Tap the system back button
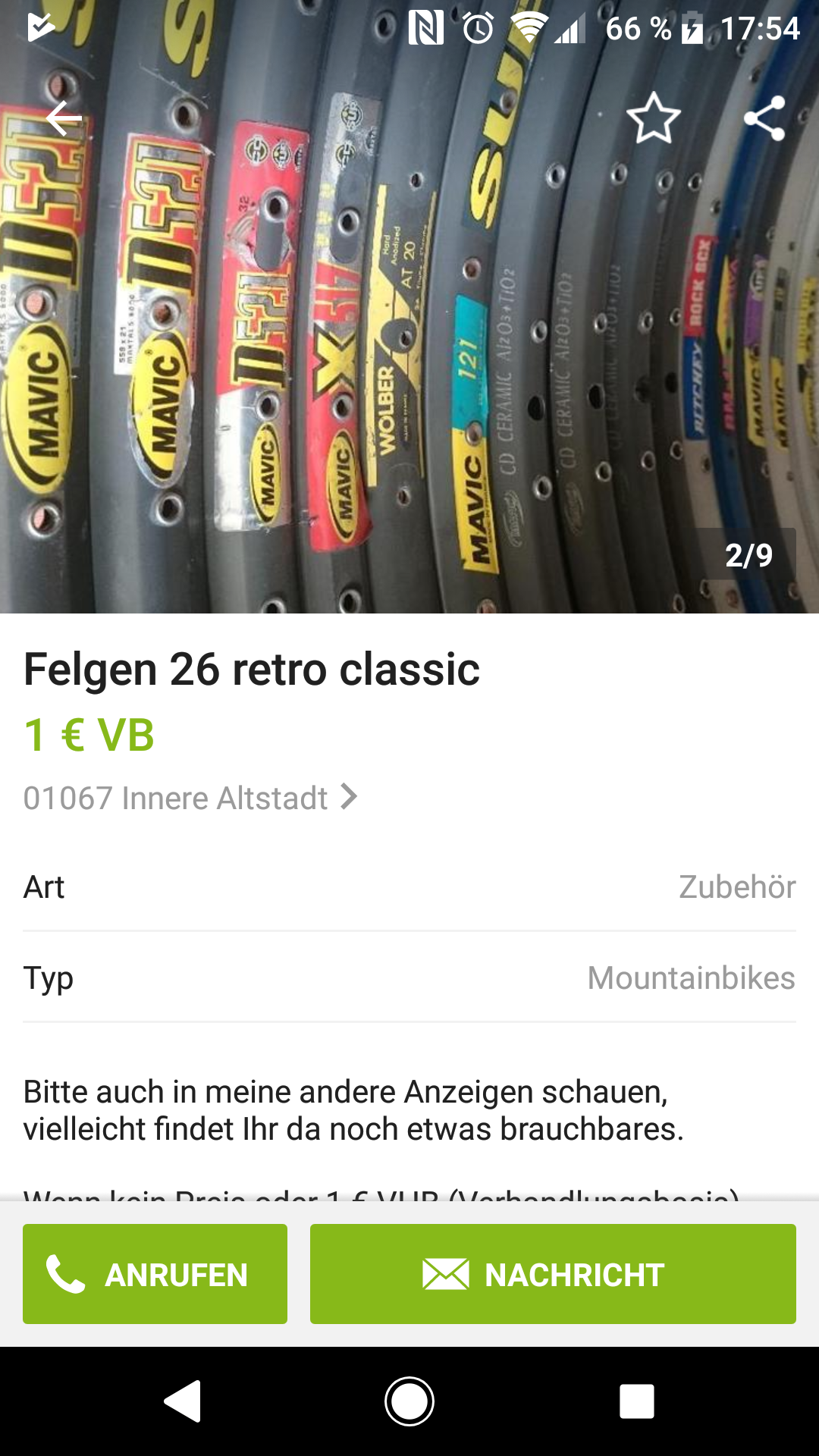The width and height of the screenshot is (819, 1456). (183, 1401)
